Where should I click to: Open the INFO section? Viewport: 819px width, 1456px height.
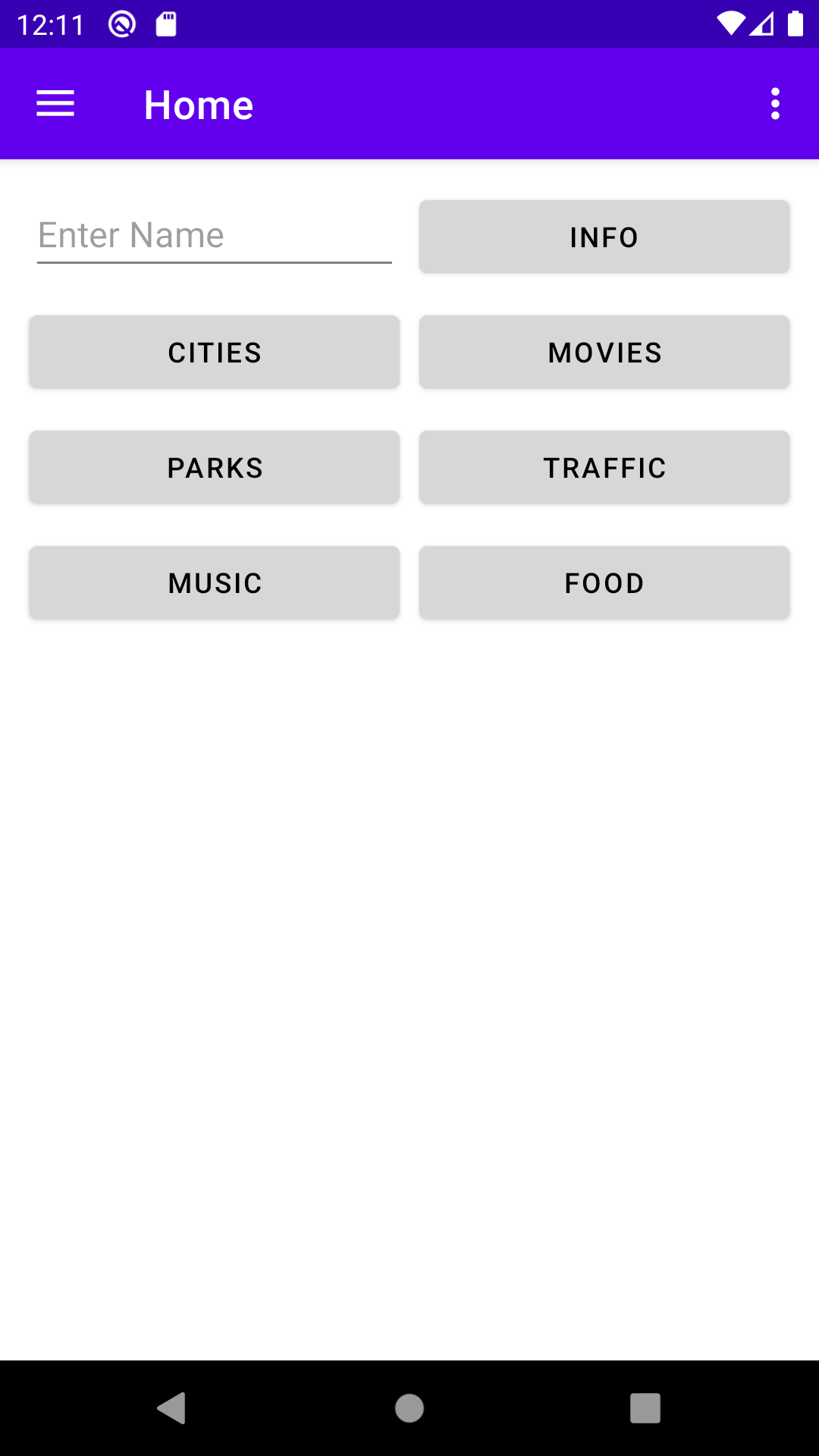(x=604, y=237)
